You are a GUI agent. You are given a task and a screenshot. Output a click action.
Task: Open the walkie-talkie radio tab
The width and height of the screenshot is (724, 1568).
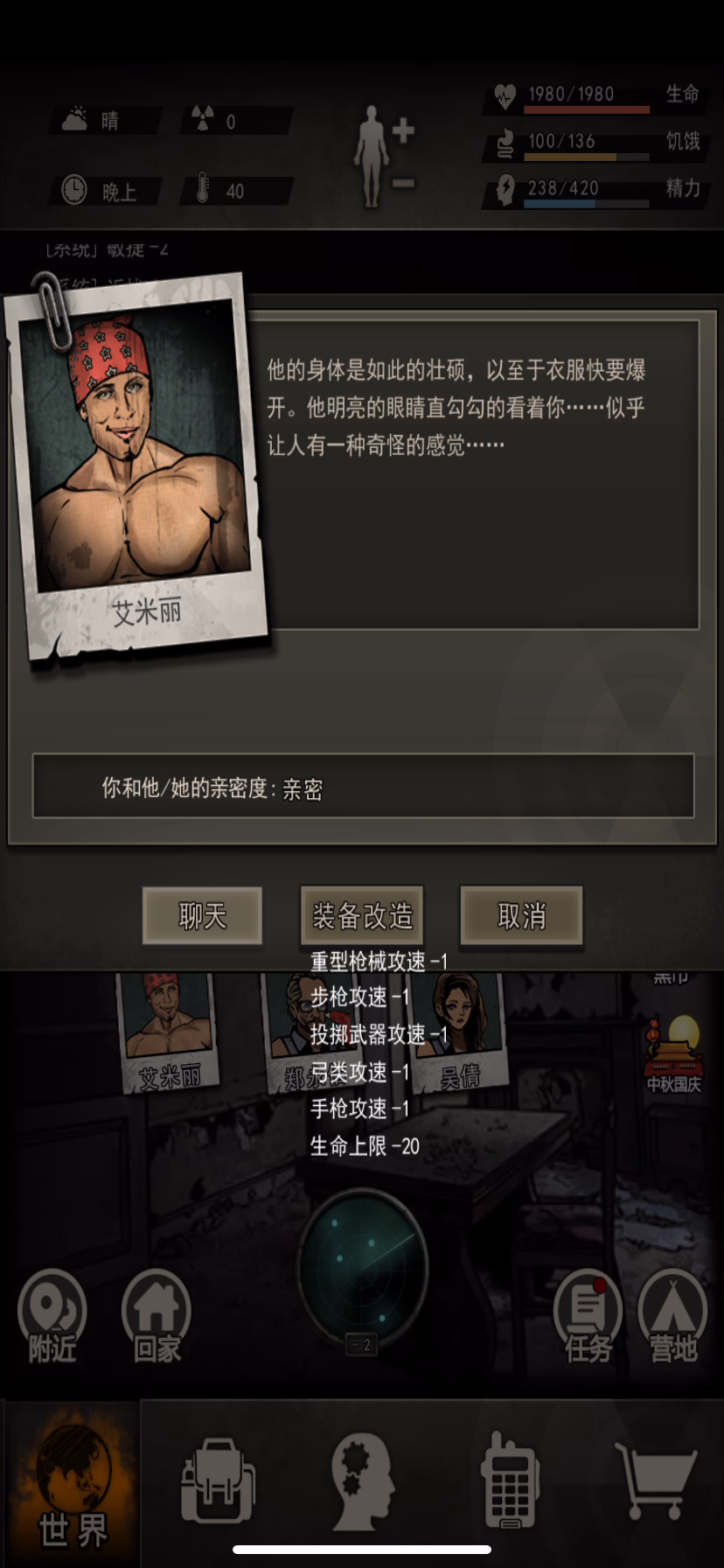click(509, 1480)
